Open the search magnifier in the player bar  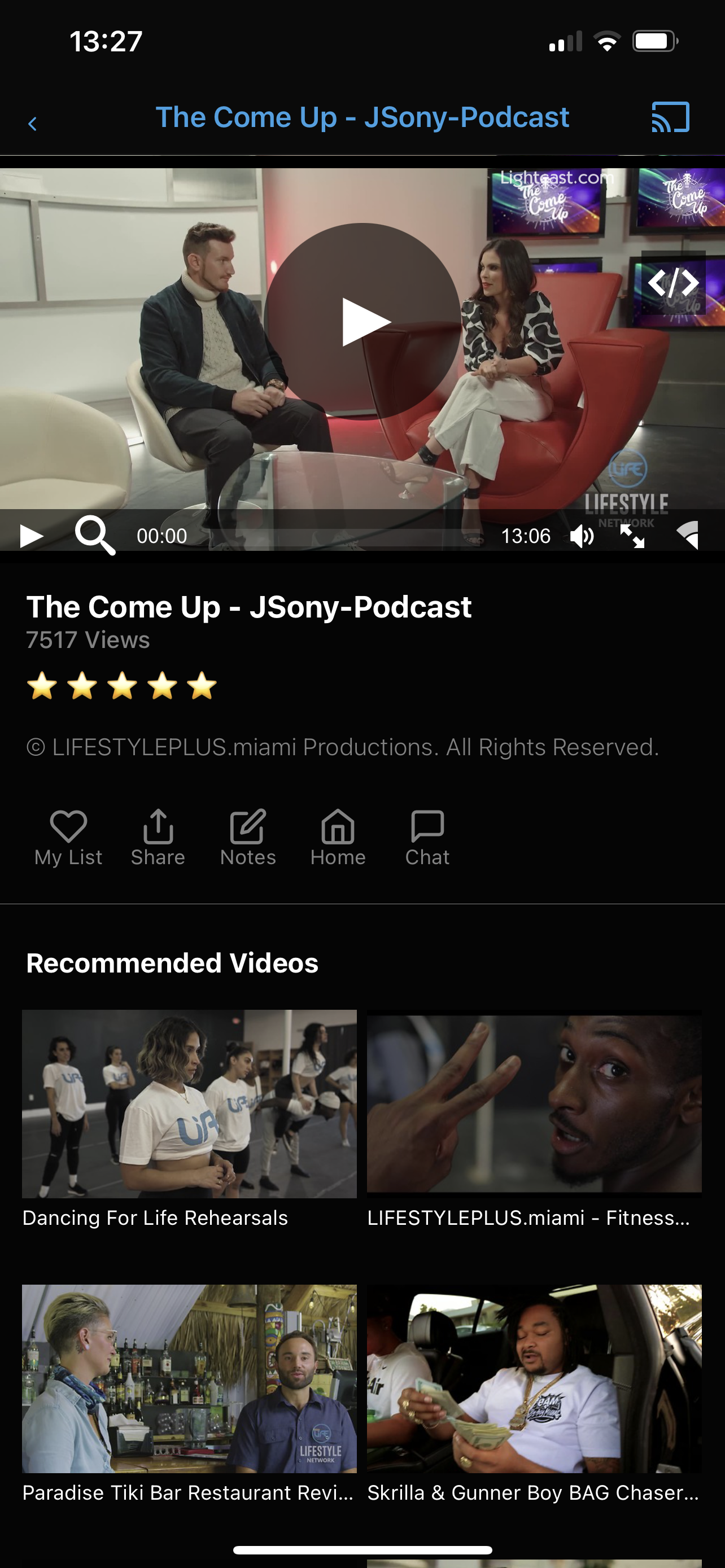[x=95, y=535]
